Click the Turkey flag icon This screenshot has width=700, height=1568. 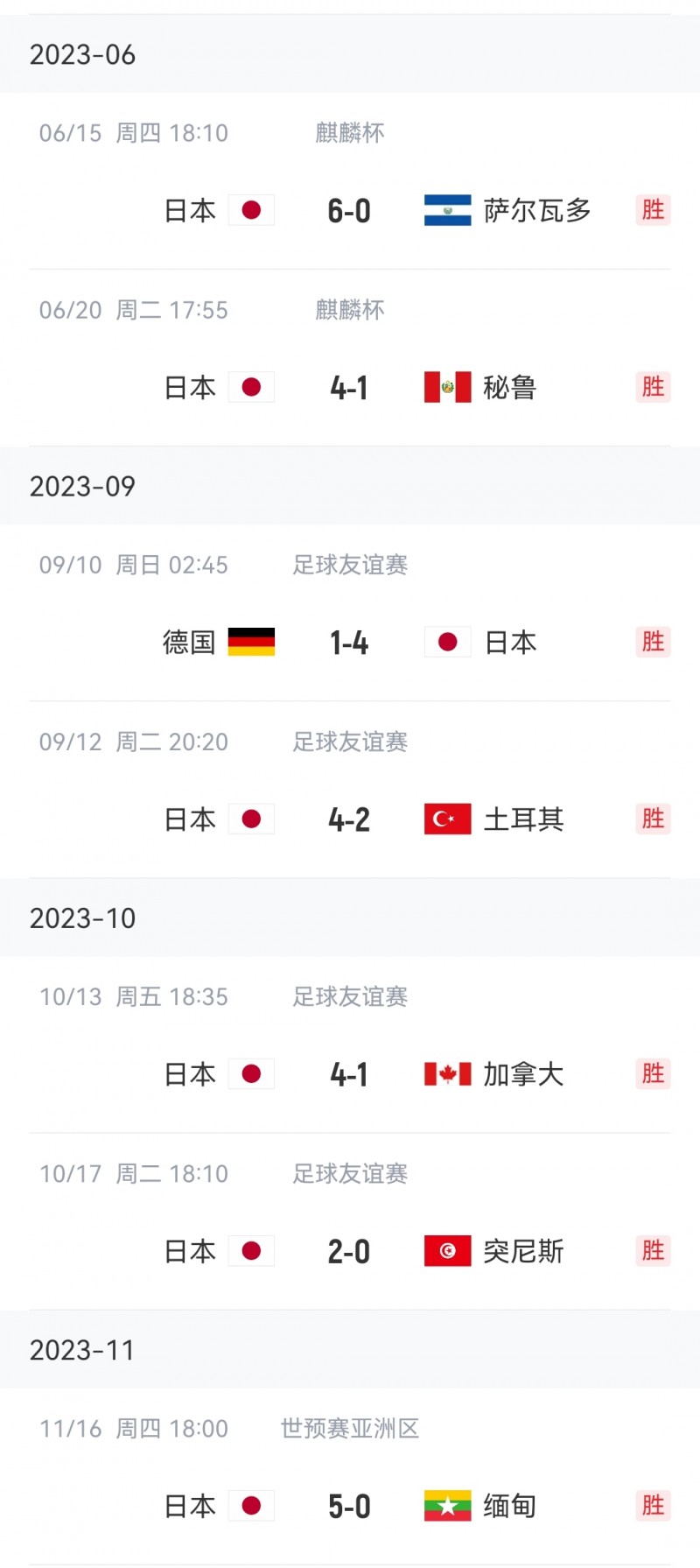pos(447,819)
